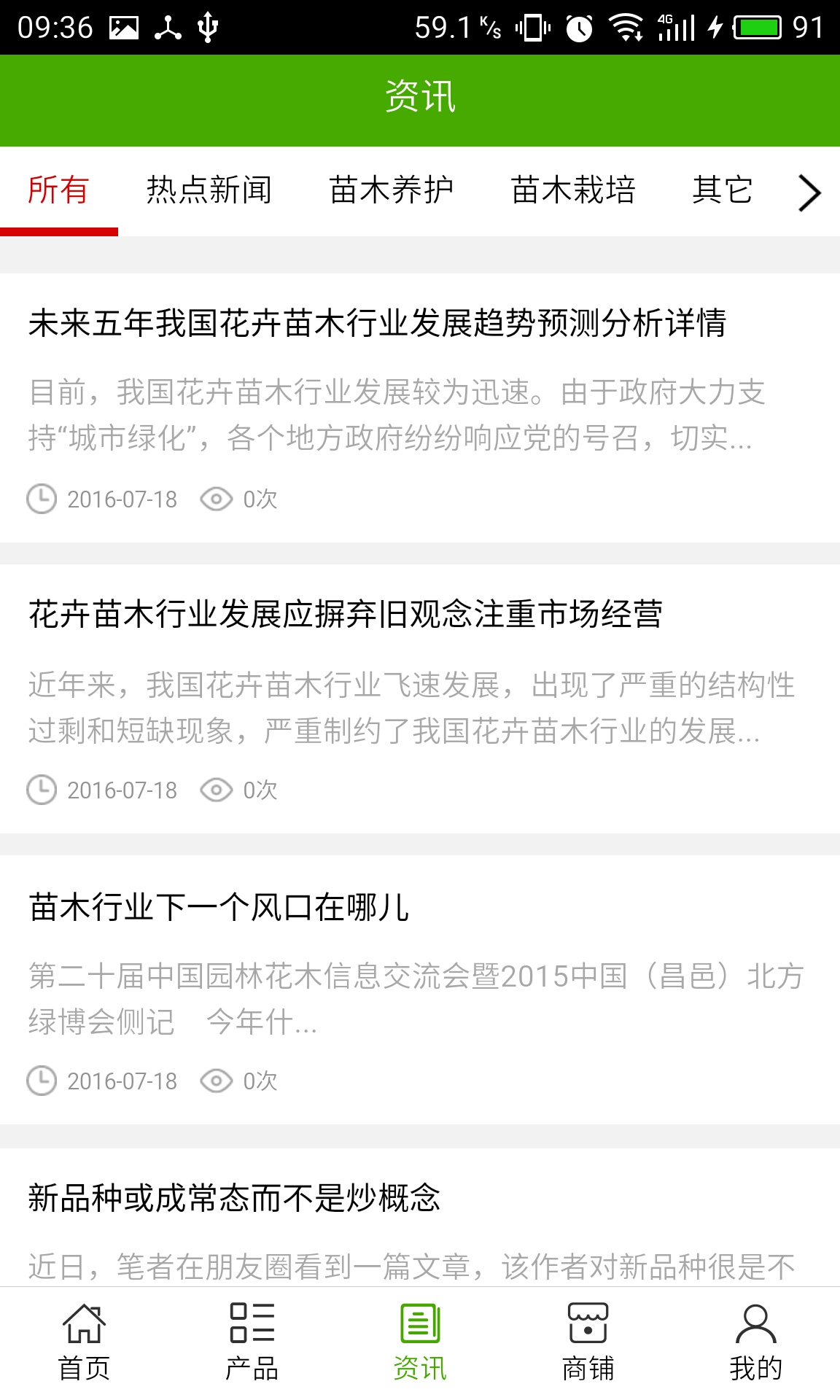Viewport: 840px width, 1400px height.
Task: Tap the clock icon on the second article
Action: point(42,790)
